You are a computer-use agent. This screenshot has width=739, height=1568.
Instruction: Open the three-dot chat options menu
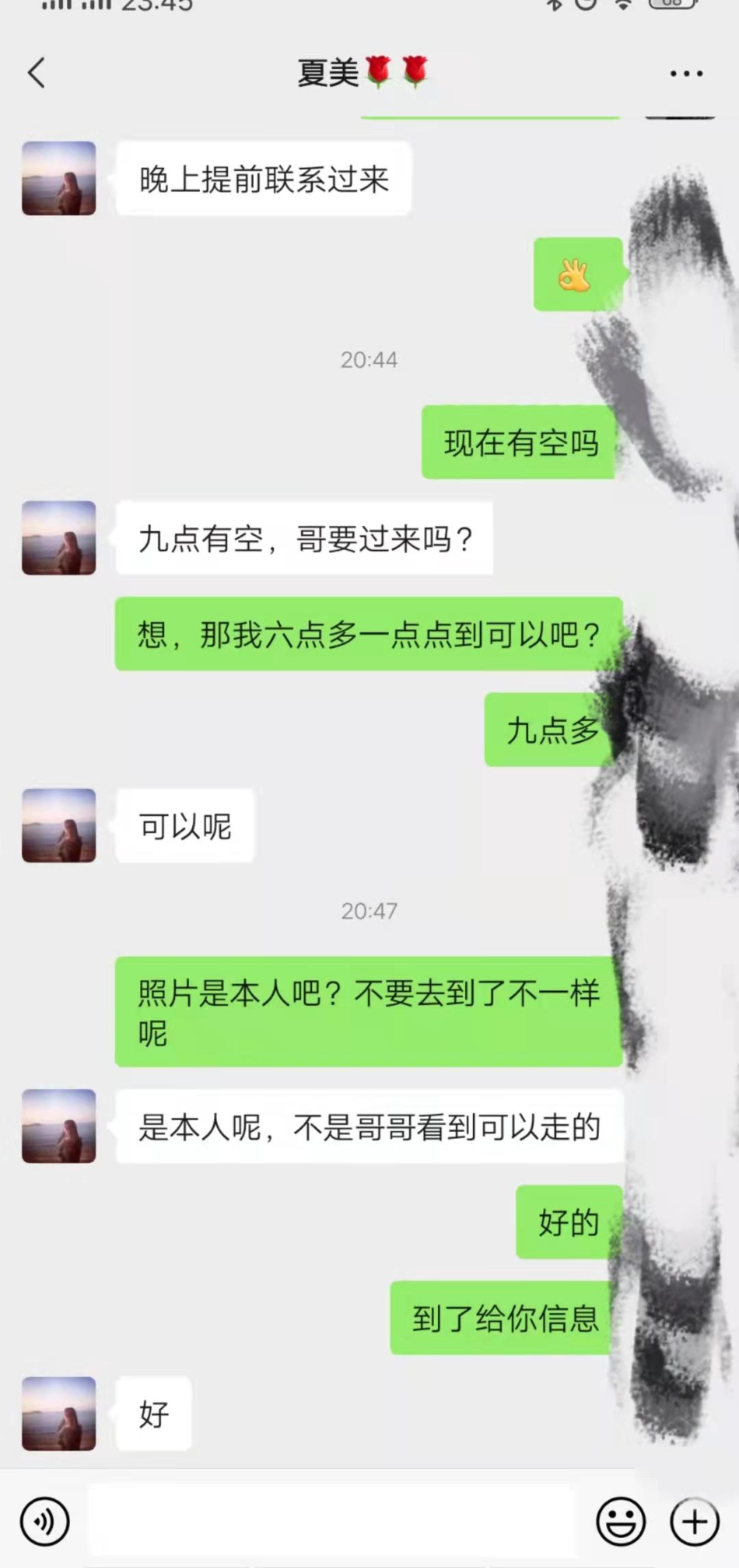click(686, 73)
